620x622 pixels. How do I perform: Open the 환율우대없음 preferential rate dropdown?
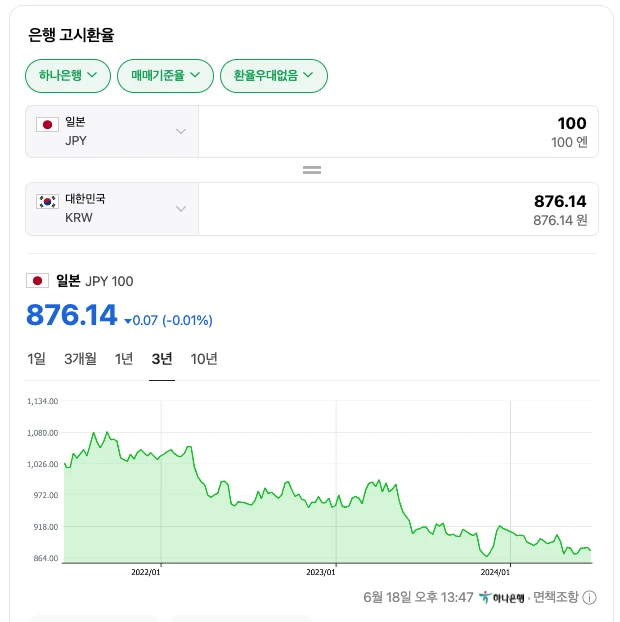(273, 74)
